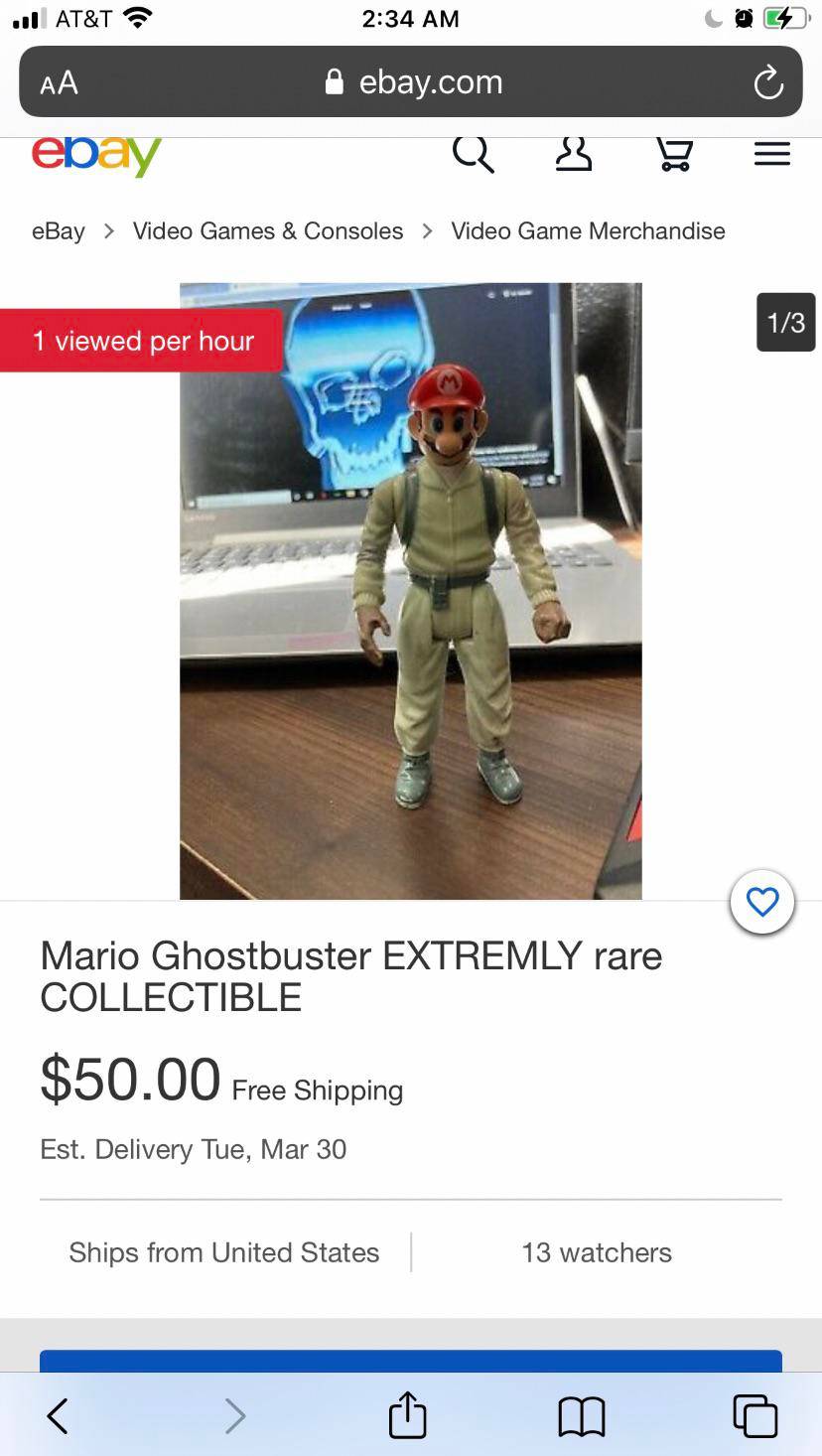Open the Video Game Merchandise category

[x=588, y=230]
